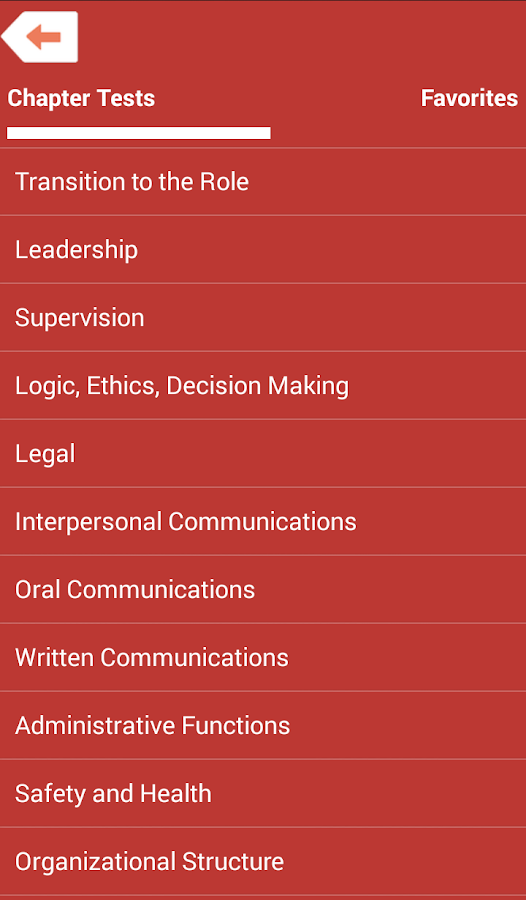Choose the Supervision chapter

point(263,317)
